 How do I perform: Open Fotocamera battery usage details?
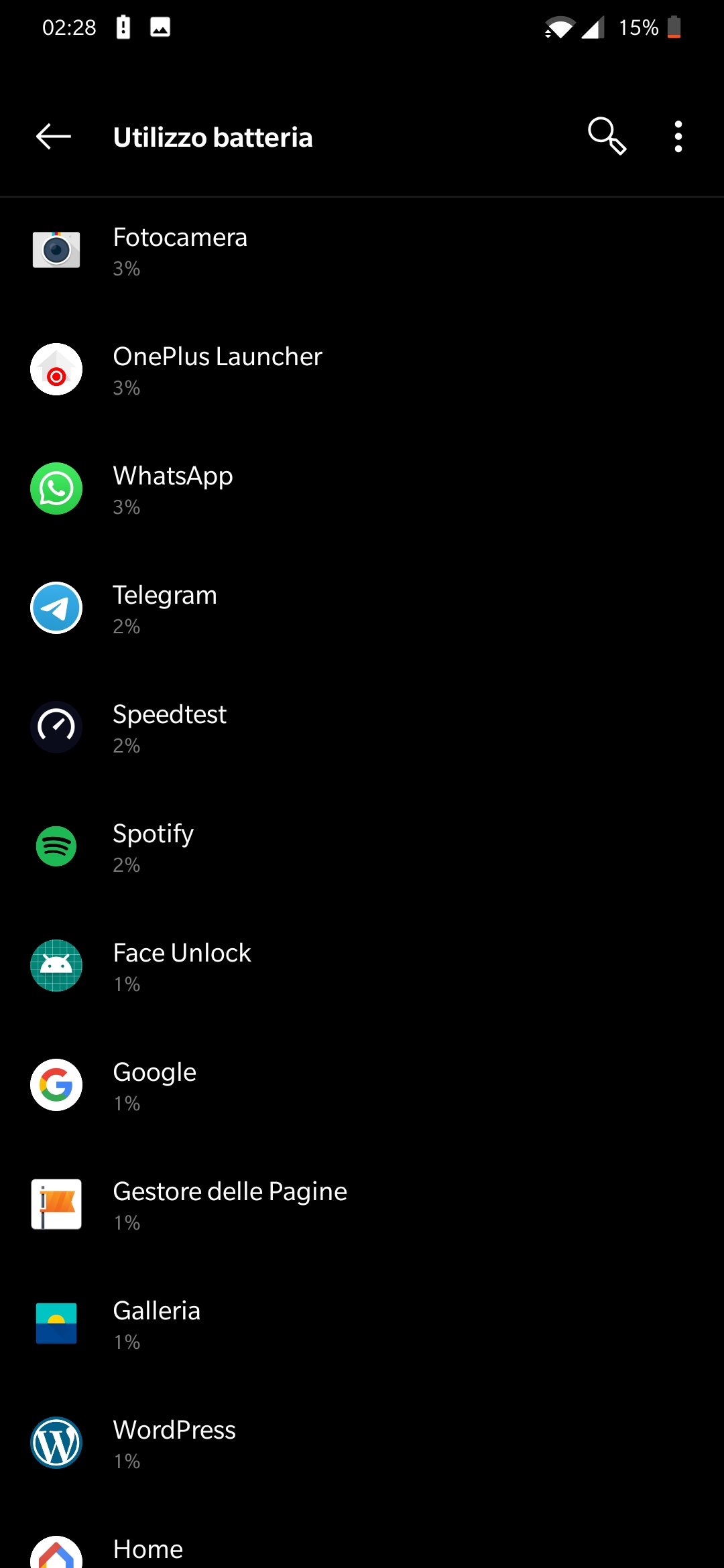(x=362, y=251)
